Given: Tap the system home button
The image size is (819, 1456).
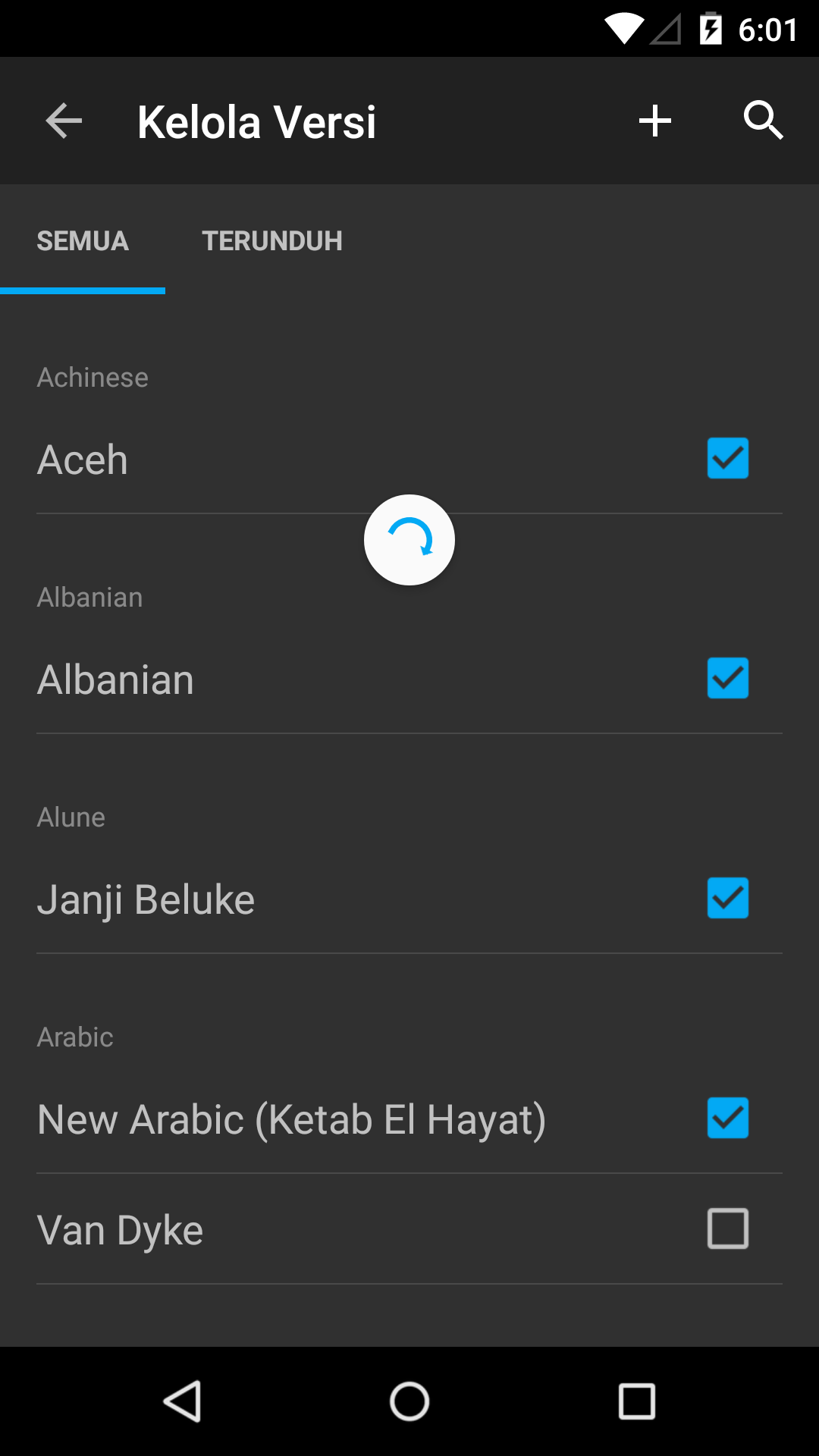Looking at the screenshot, I should click(409, 1401).
